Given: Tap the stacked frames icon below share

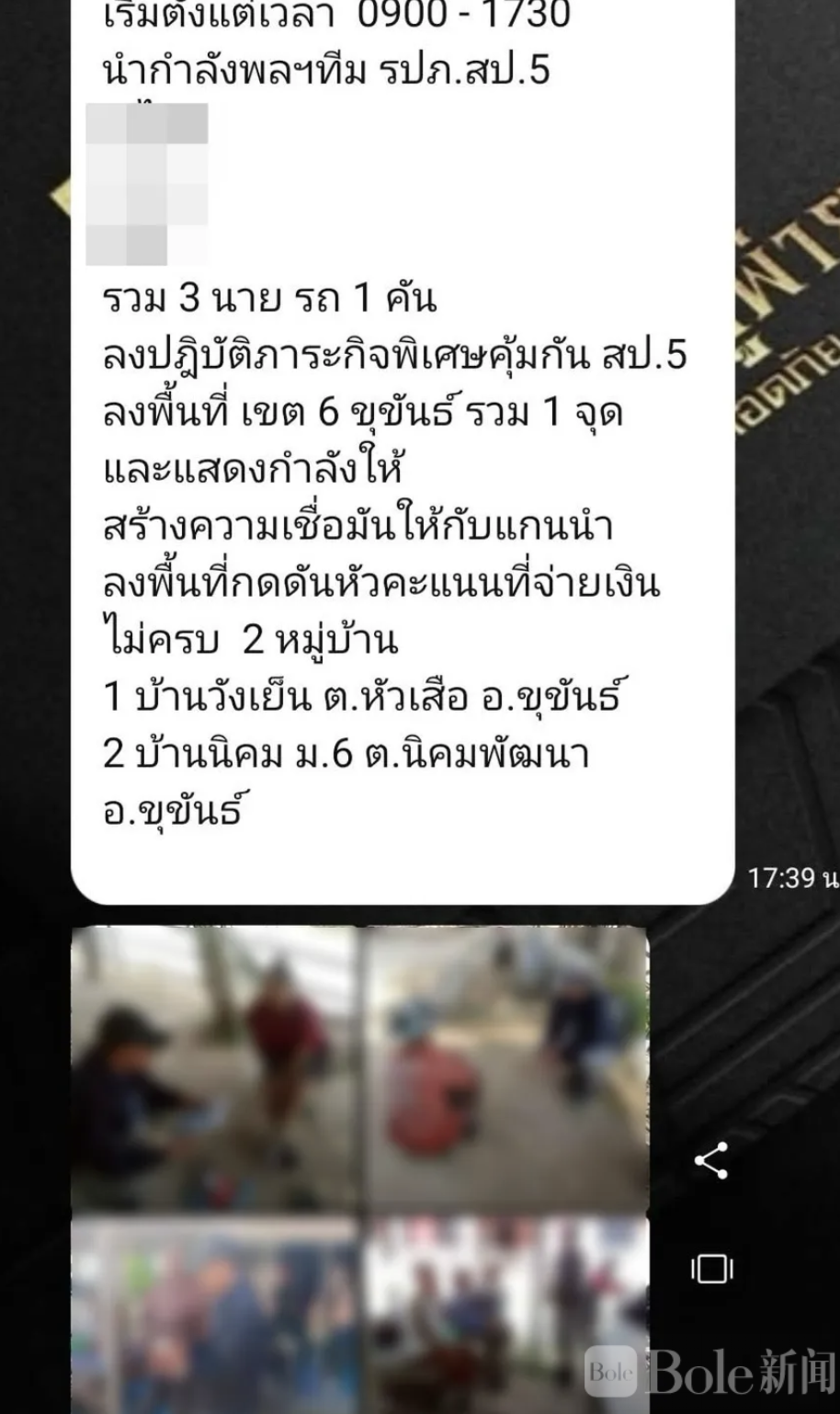Looking at the screenshot, I should coord(711,1269).
